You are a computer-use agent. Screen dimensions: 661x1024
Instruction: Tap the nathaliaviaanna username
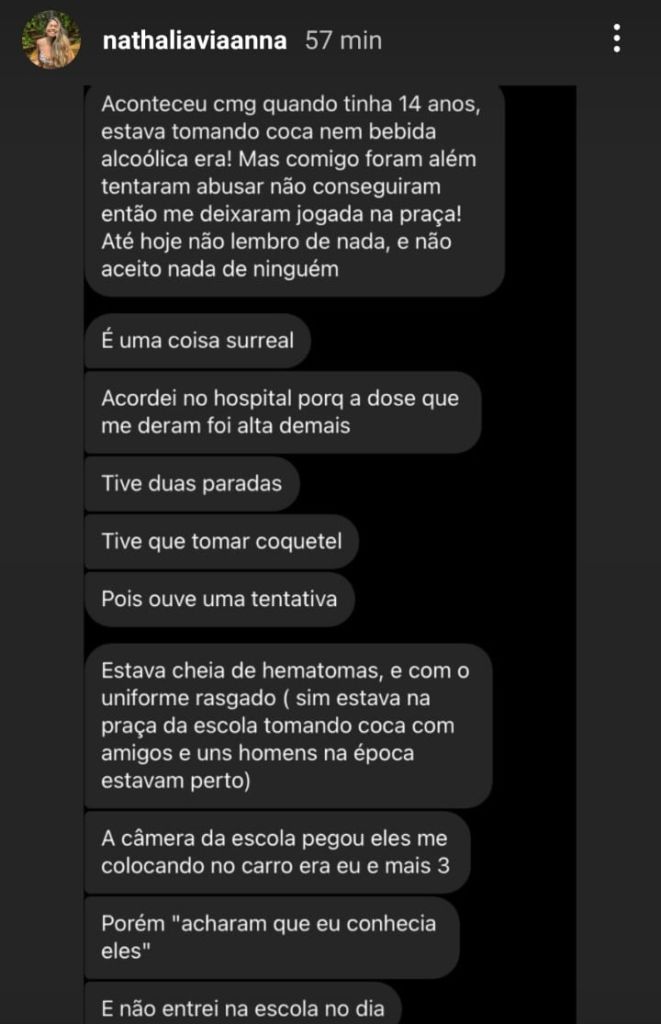194,41
